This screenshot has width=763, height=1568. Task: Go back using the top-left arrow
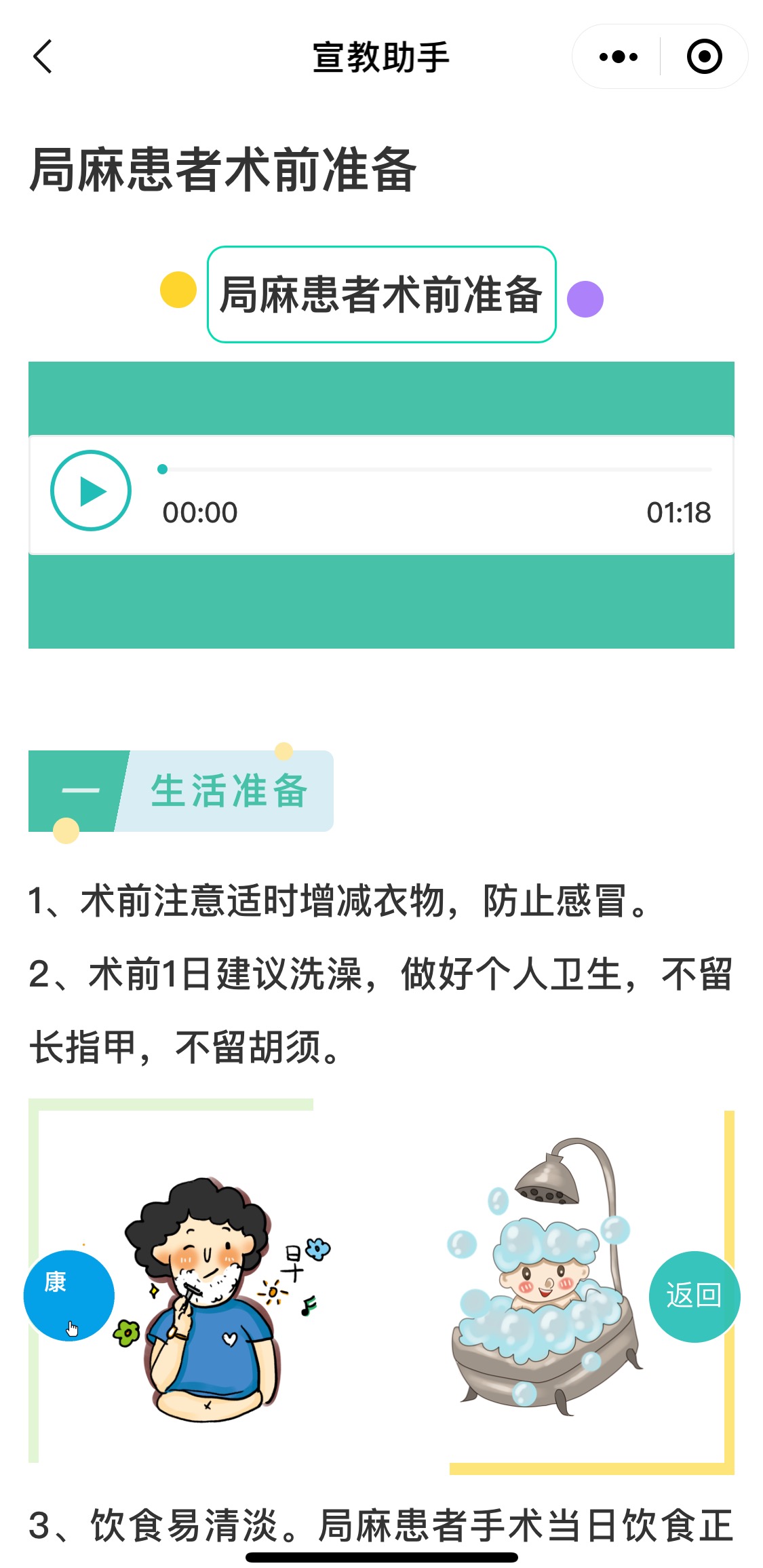coord(43,56)
